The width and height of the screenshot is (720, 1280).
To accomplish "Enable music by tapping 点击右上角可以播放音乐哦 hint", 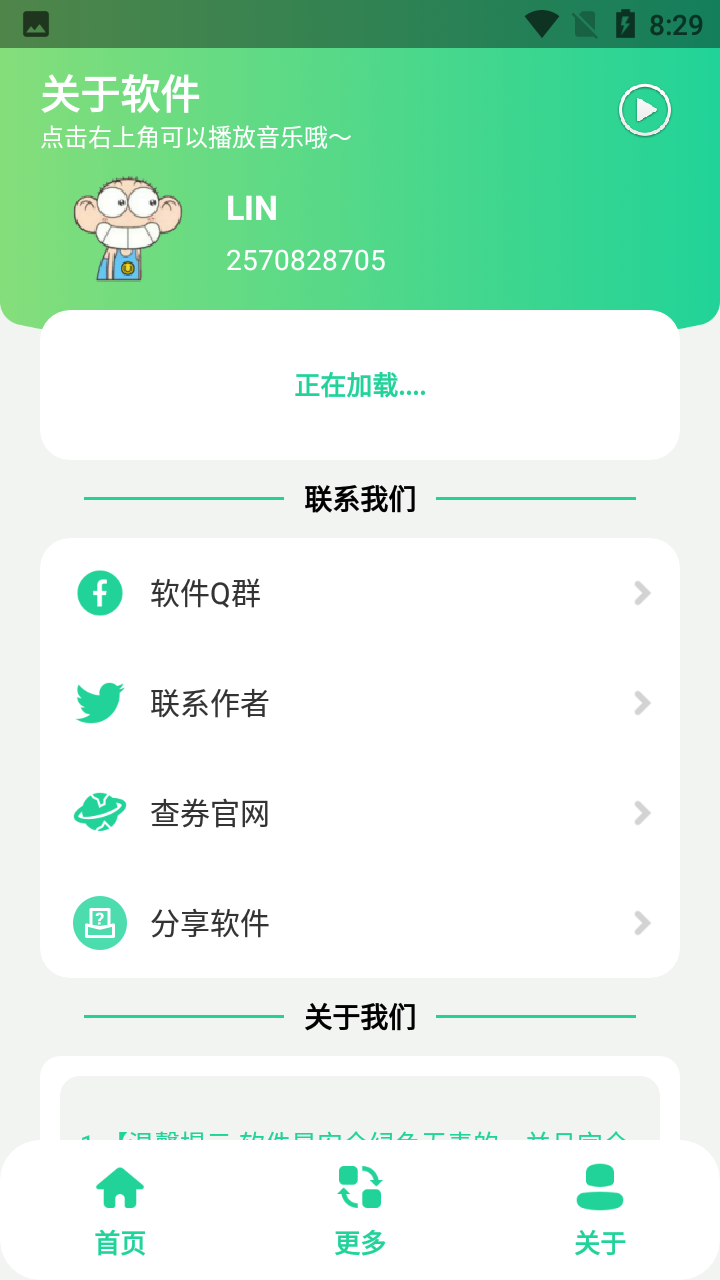I will click(x=195, y=136).
